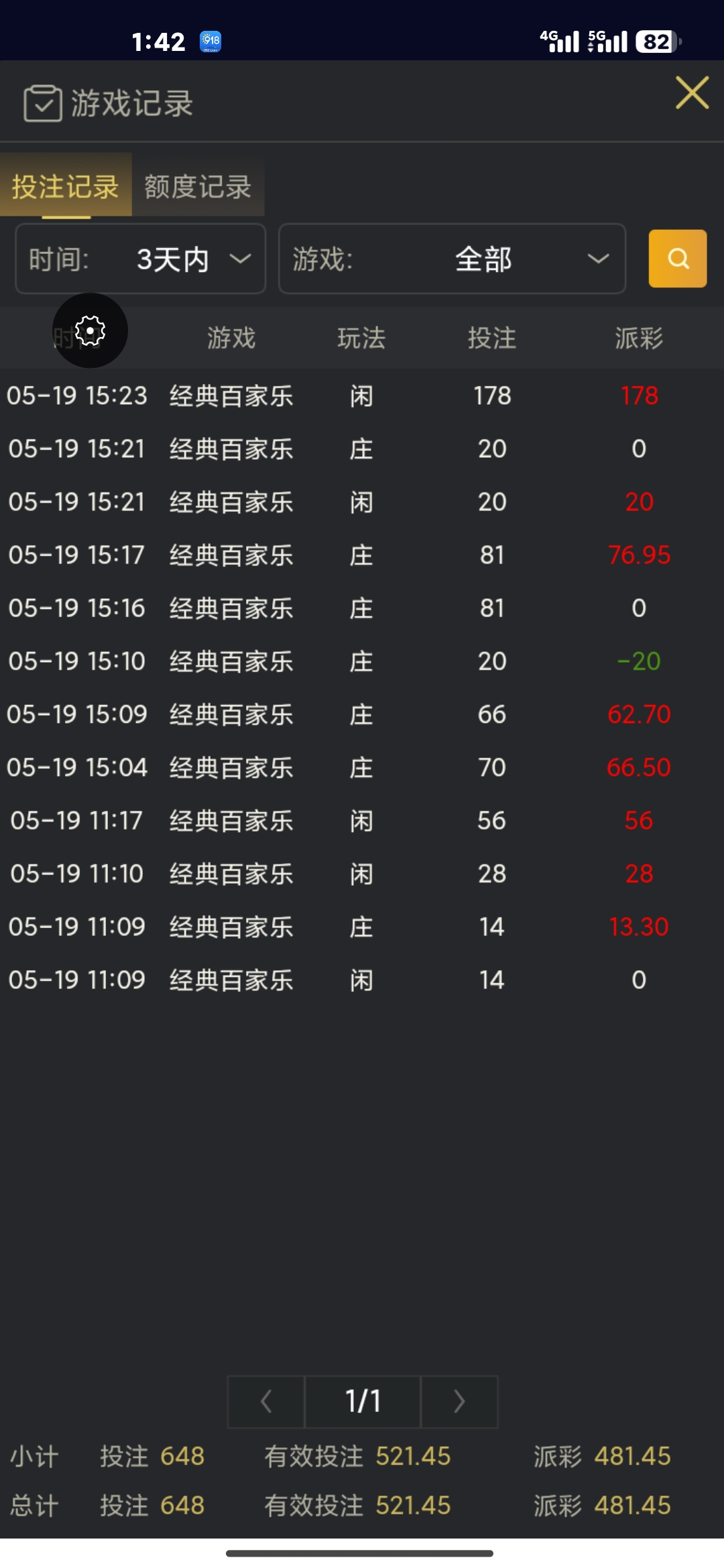Open the 游戏 filter dropdown showing 全部
This screenshot has width=724, height=1568.
(x=452, y=259)
